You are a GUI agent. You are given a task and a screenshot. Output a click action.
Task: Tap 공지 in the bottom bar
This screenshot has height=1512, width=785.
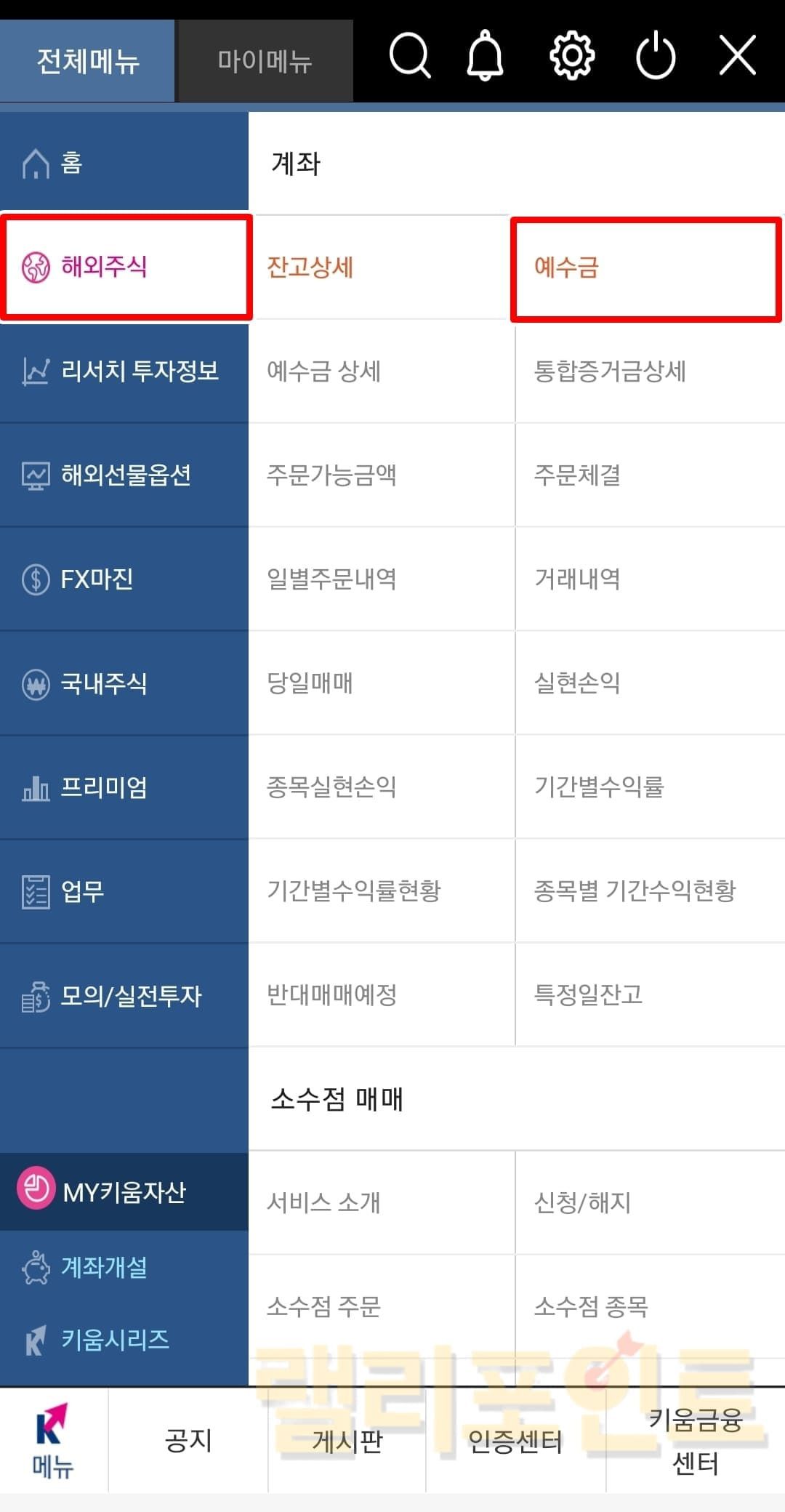188,1440
